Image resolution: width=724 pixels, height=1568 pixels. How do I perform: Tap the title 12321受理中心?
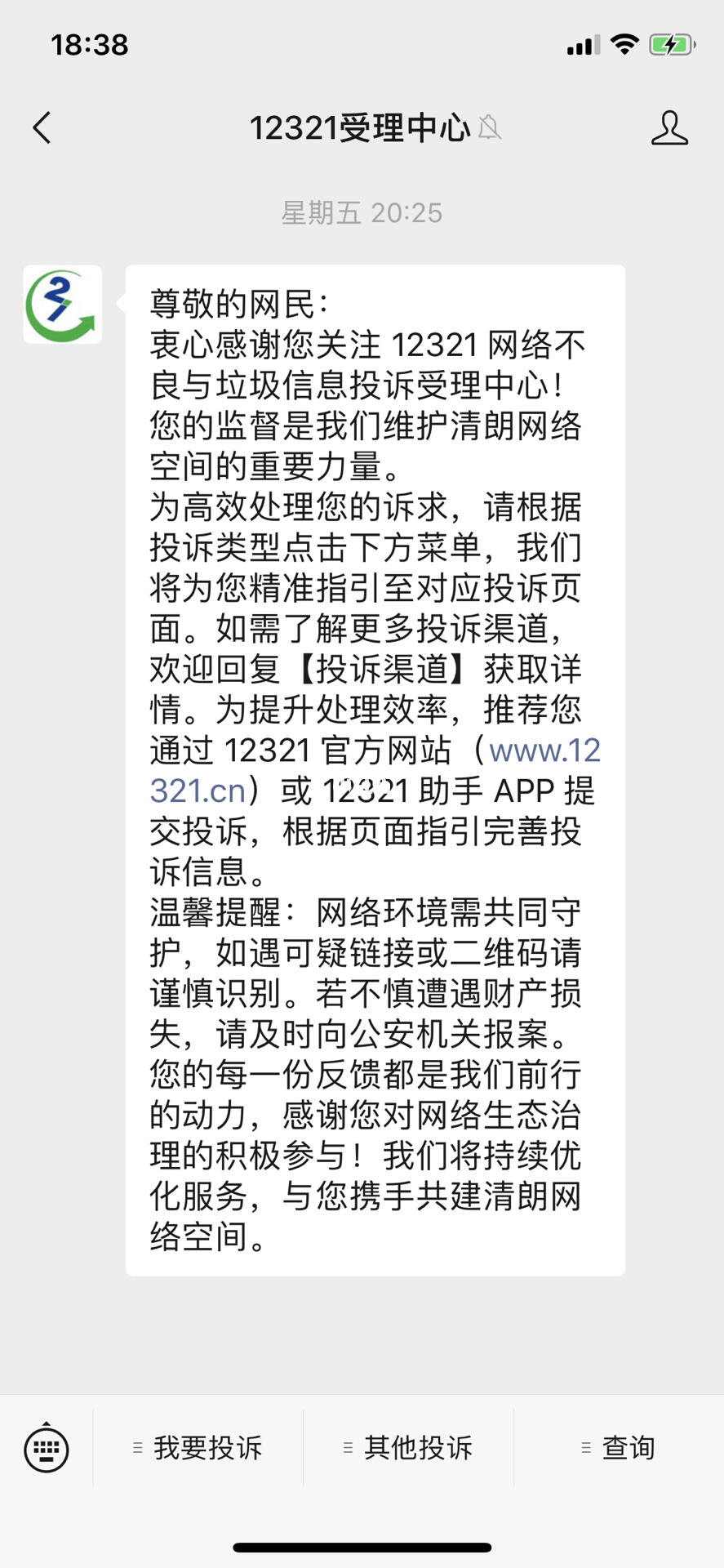[x=361, y=127]
